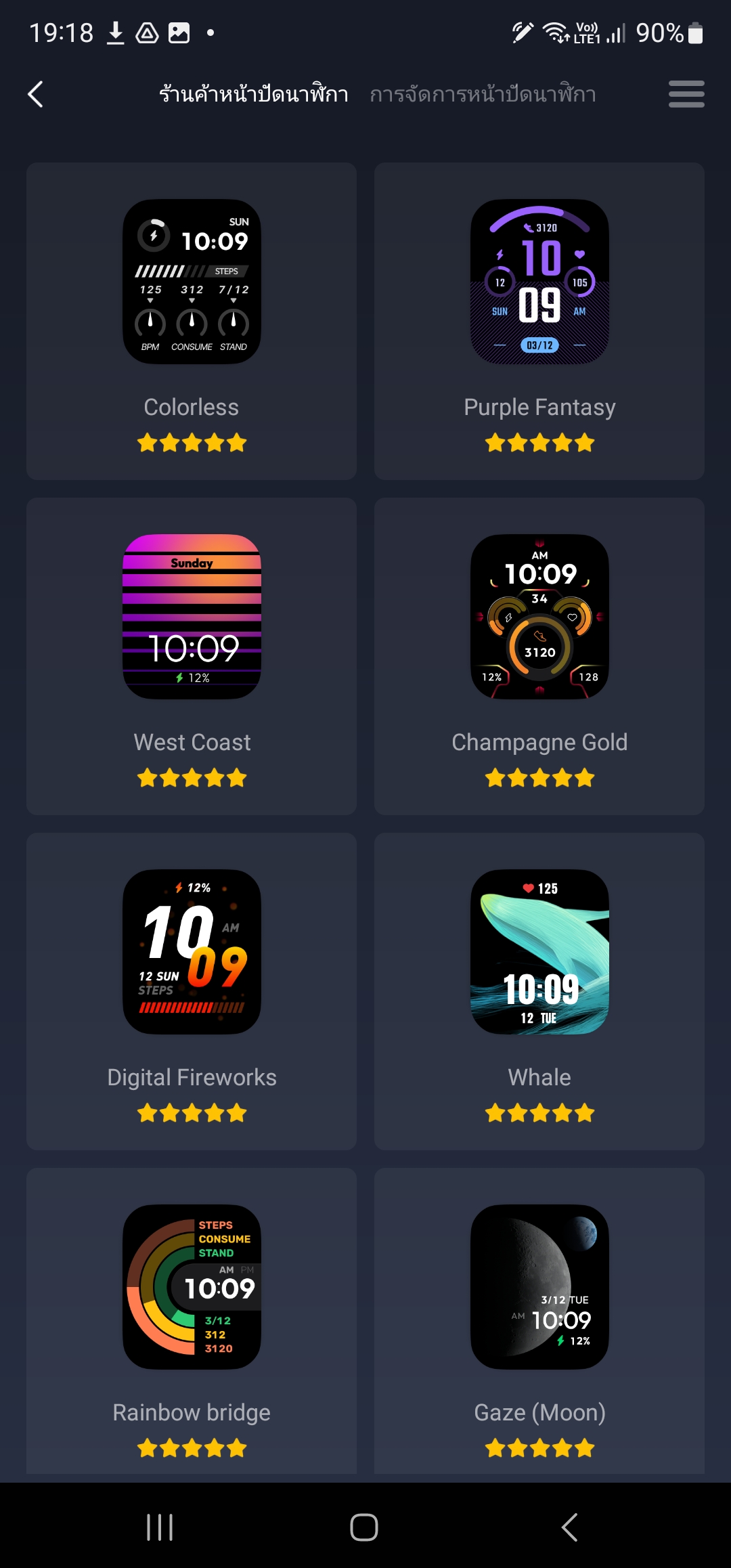The width and height of the screenshot is (731, 1568).
Task: Open the Colorless watch face
Action: click(x=192, y=321)
